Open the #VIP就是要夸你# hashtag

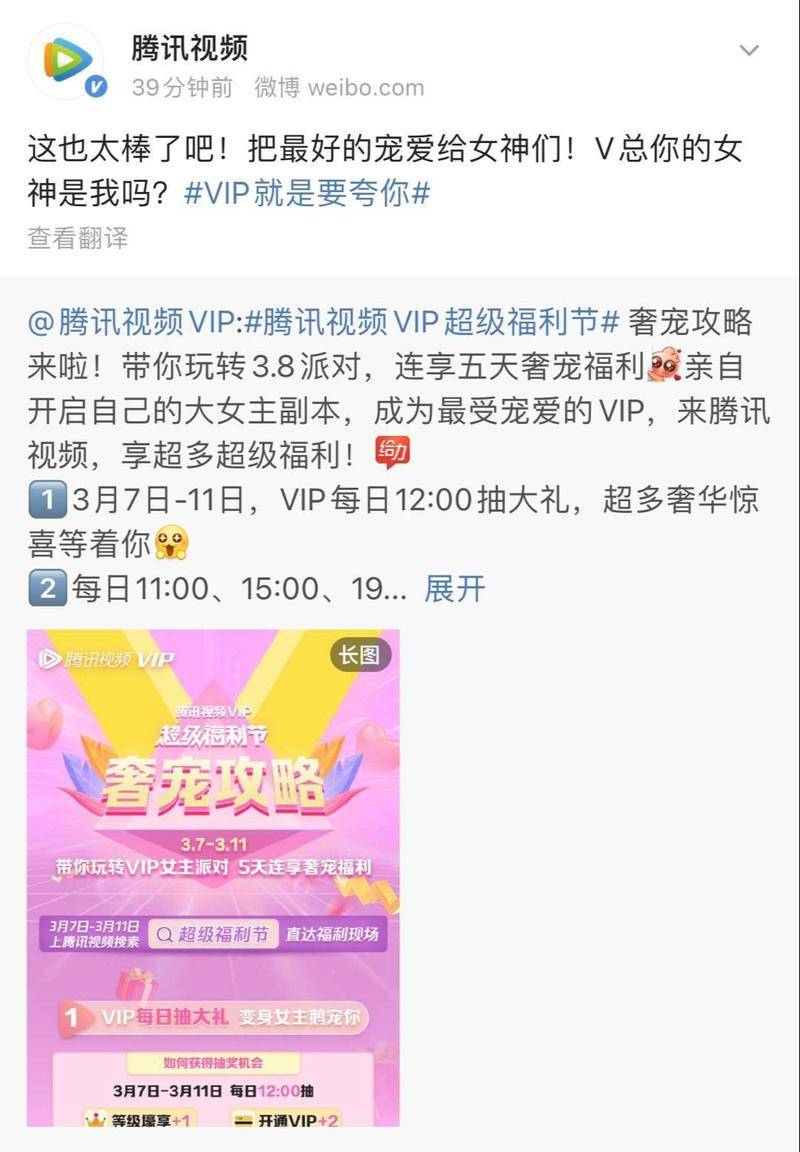coord(307,192)
